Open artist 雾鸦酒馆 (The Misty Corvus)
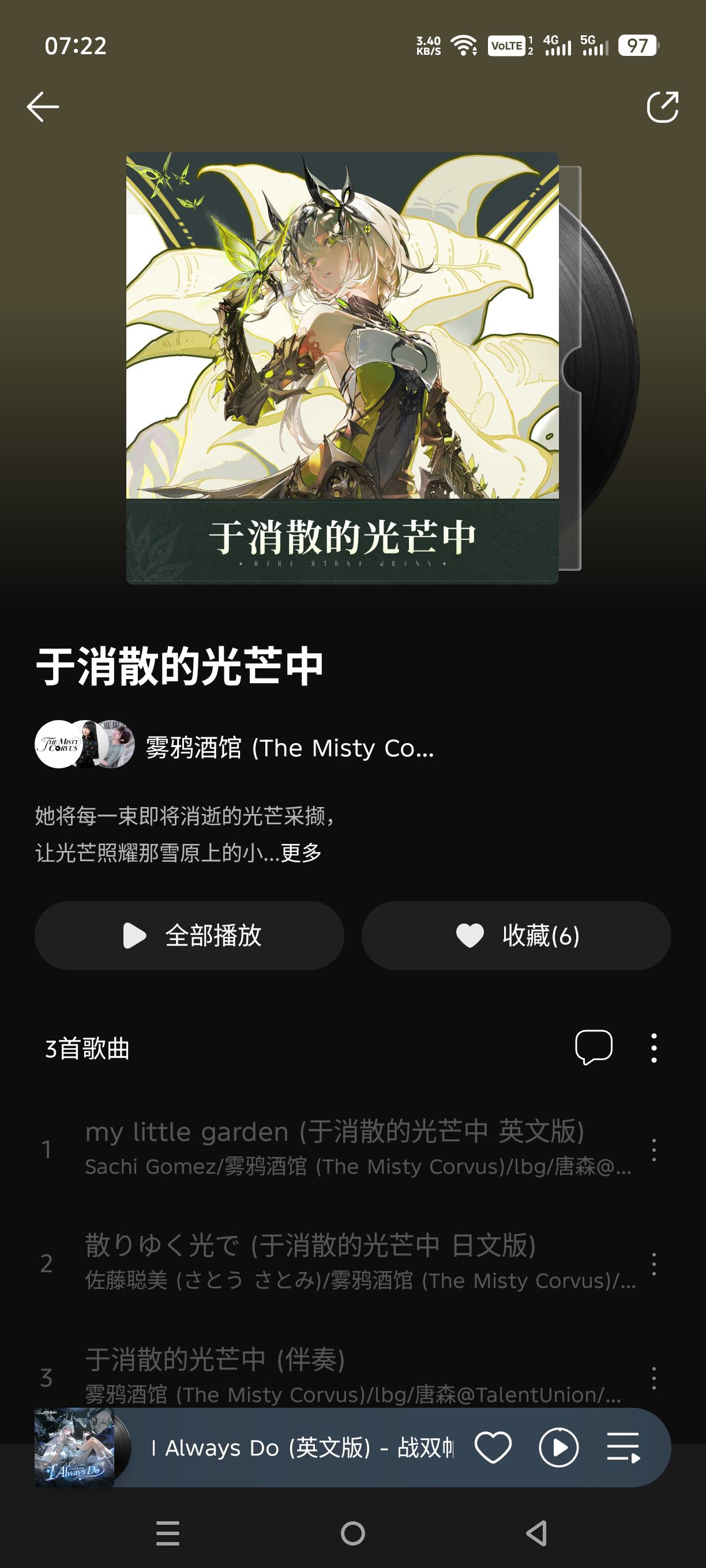This screenshot has width=706, height=1568. 290,748
